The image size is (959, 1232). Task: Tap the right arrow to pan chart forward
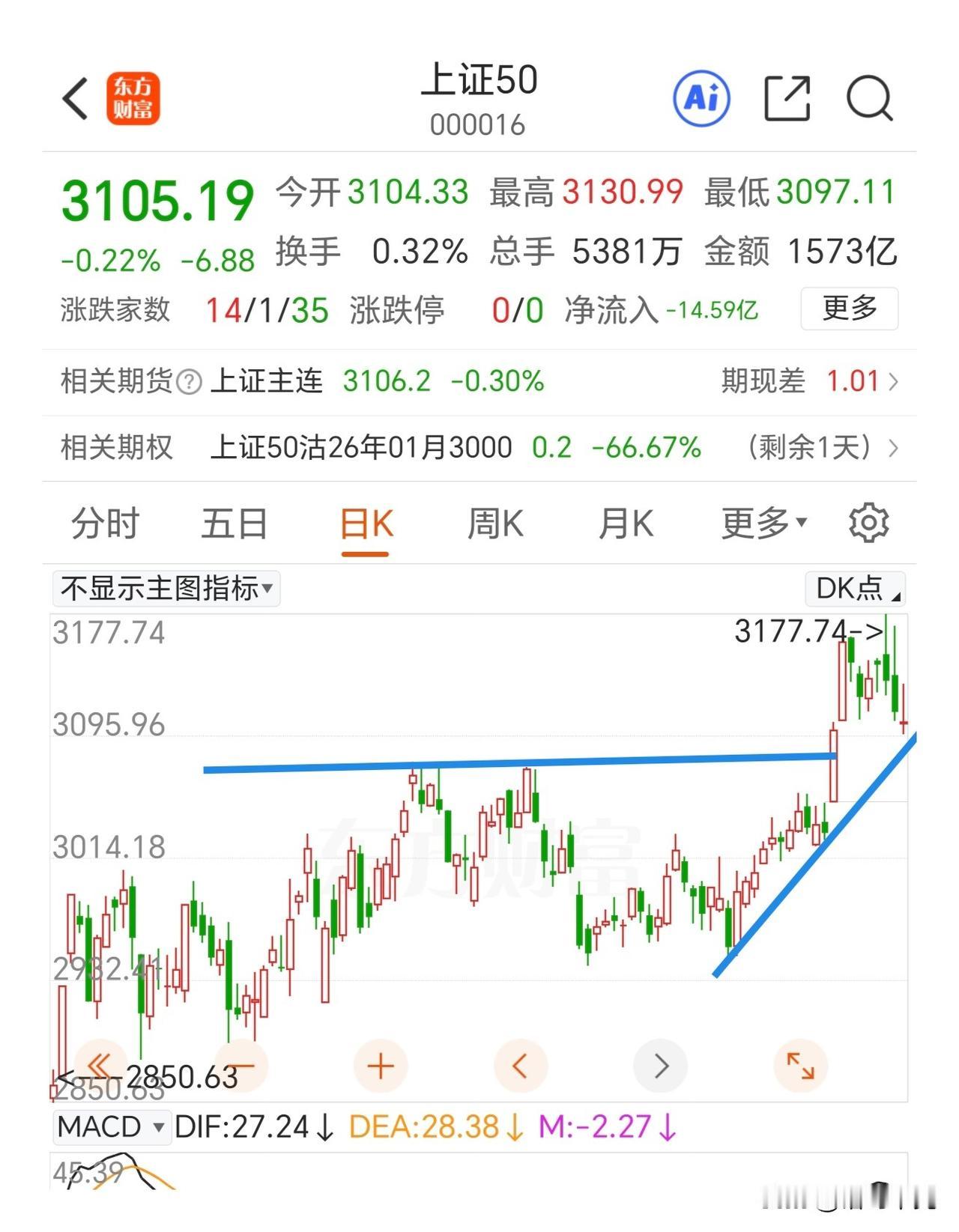pos(660,1066)
